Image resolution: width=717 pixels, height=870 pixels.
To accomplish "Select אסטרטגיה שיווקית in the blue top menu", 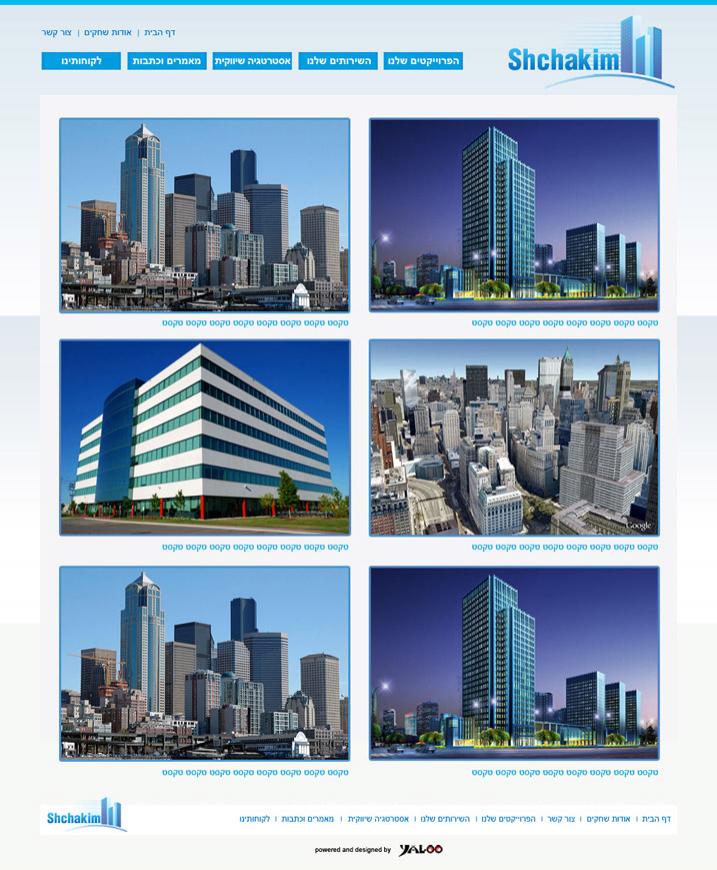I will [252, 61].
